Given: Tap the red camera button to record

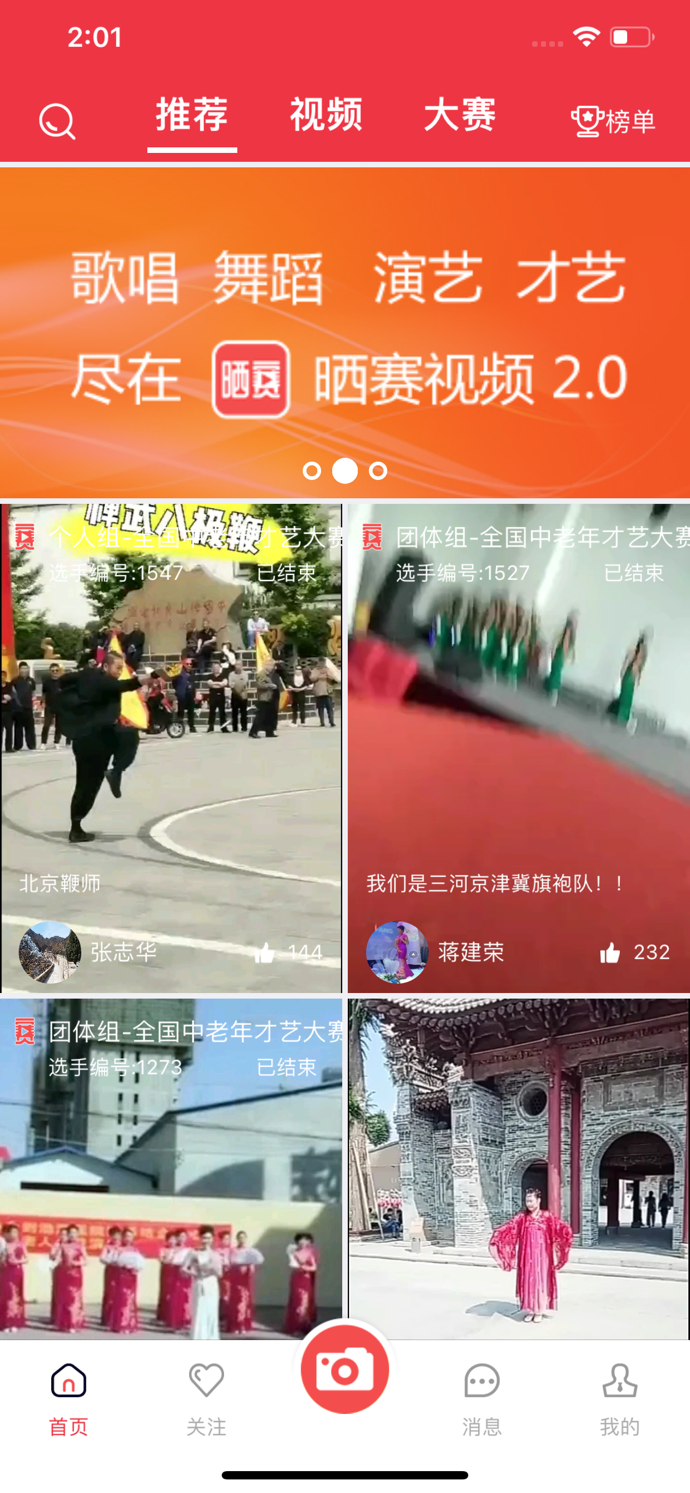Looking at the screenshot, I should tap(345, 1370).
